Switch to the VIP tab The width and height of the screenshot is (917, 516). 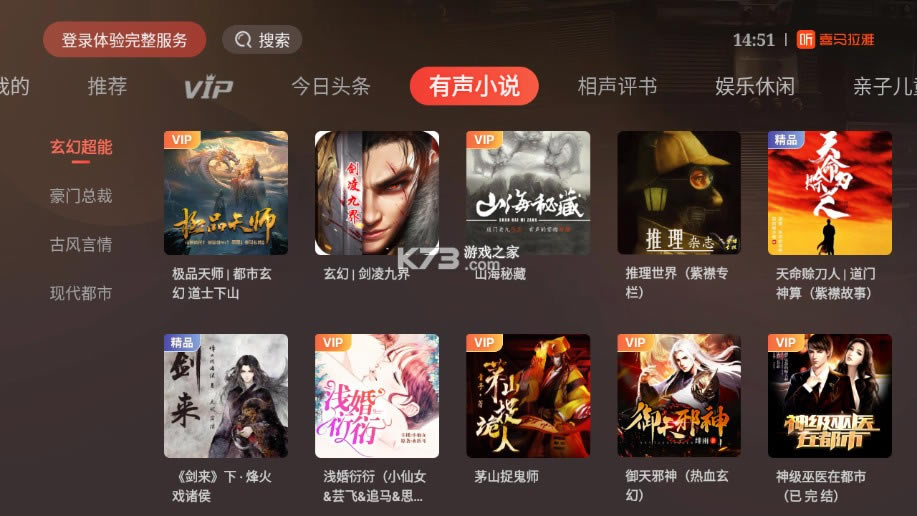pos(208,88)
